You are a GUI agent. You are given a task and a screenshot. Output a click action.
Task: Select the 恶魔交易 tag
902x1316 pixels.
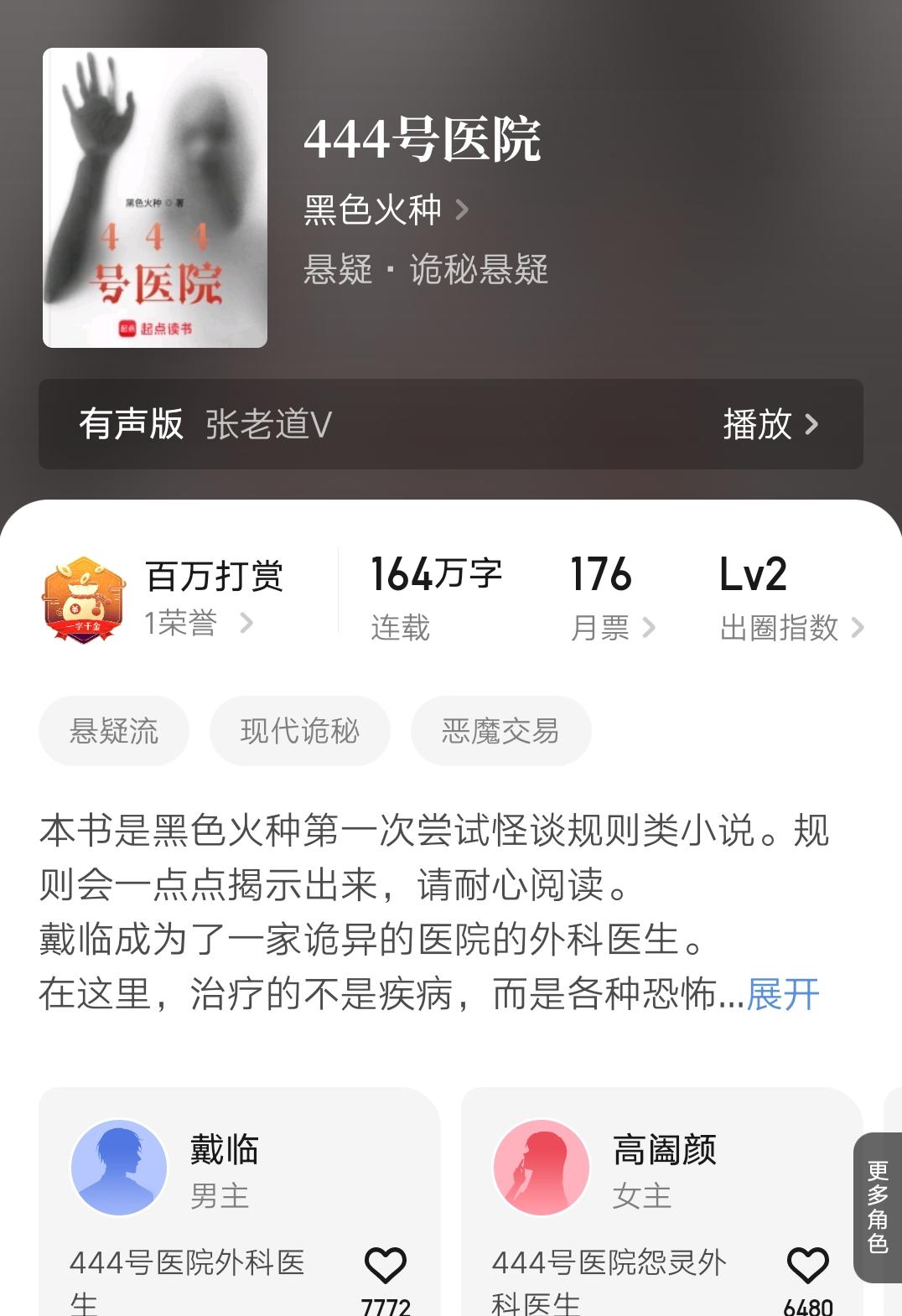click(500, 731)
